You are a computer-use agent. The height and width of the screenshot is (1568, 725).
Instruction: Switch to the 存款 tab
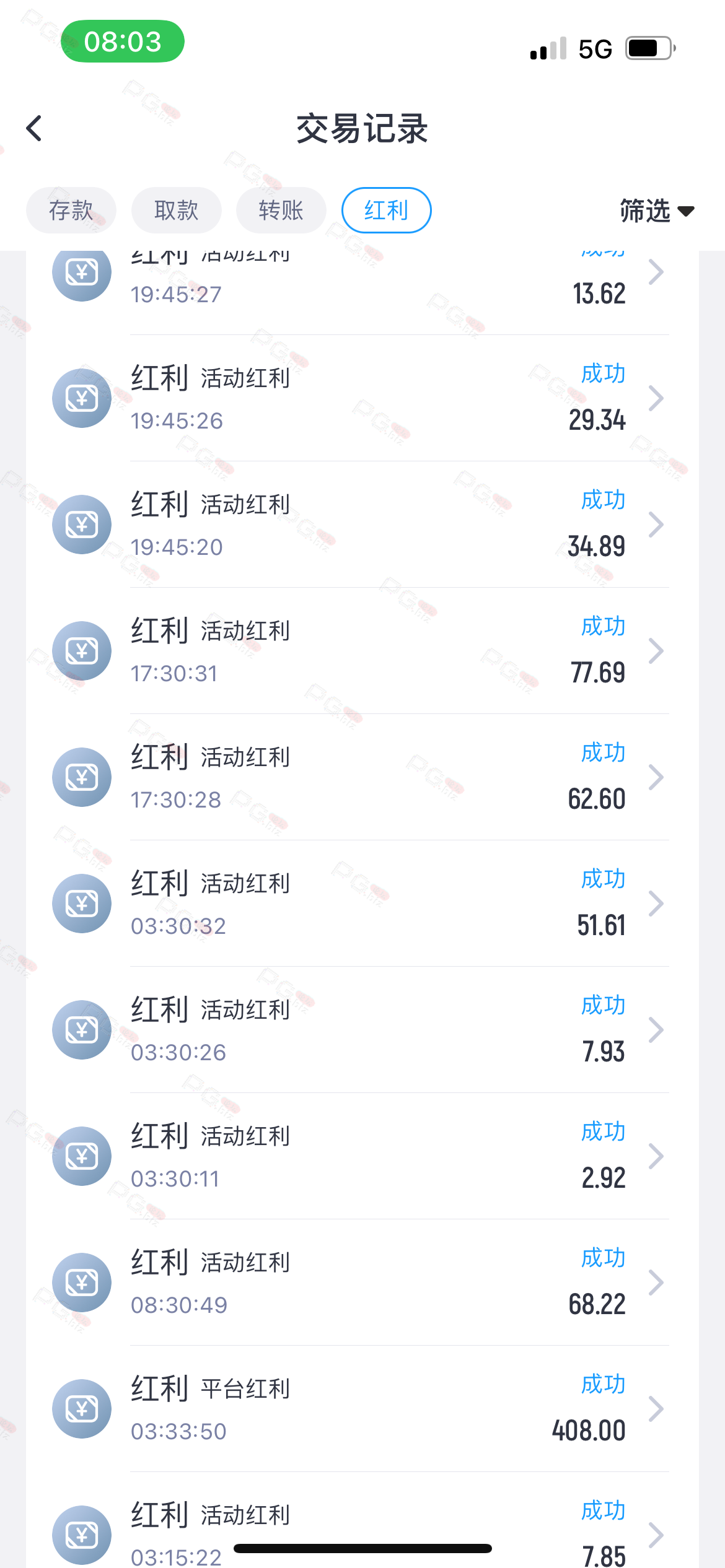71,211
